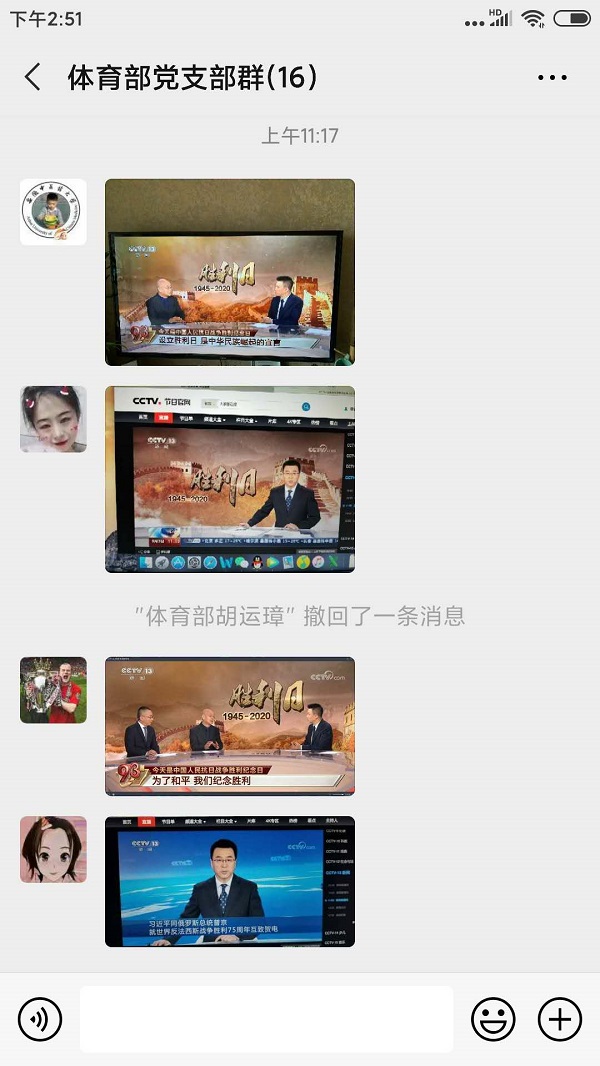Open the emoji picker

coord(493,1019)
